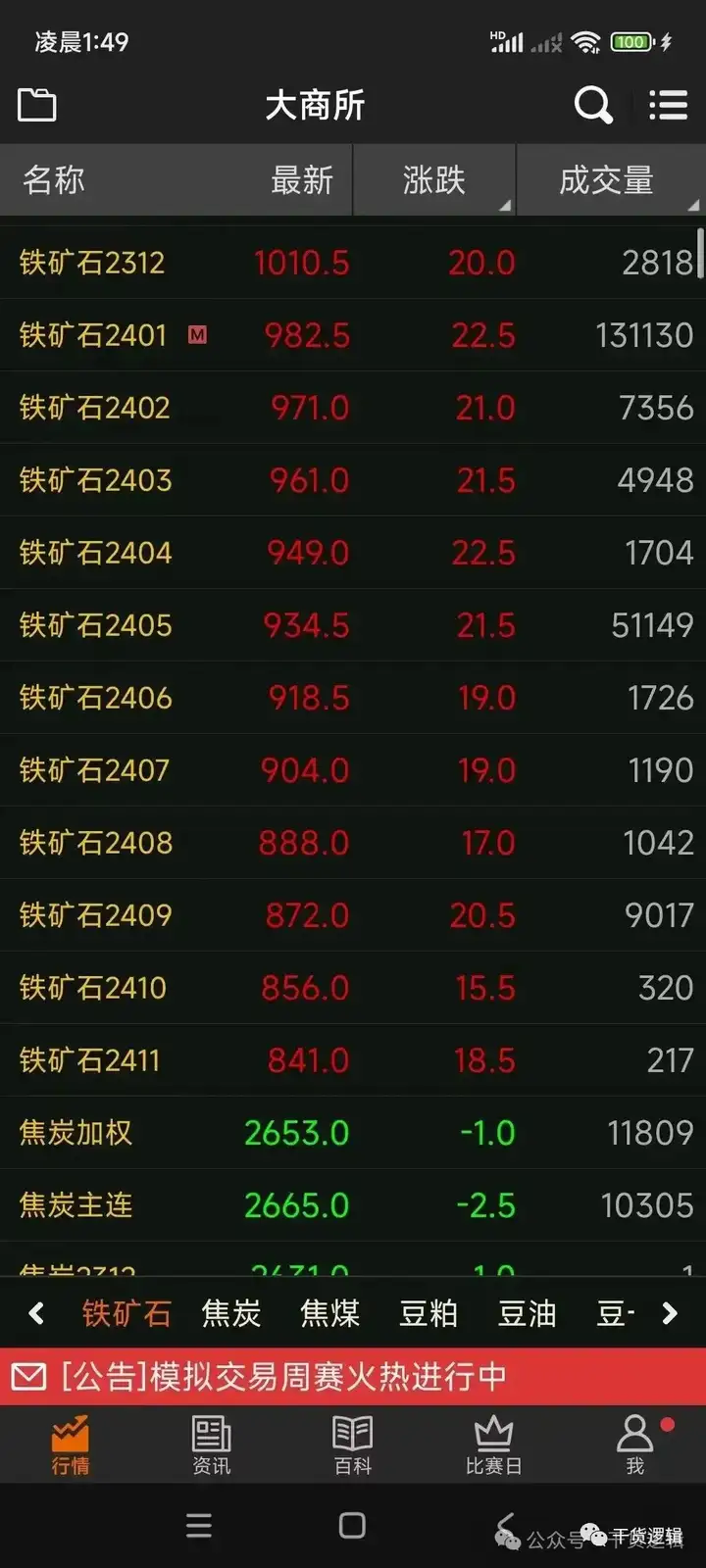The image size is (706, 1568).
Task: Switch to 焦炭 category tab
Action: click(231, 1313)
